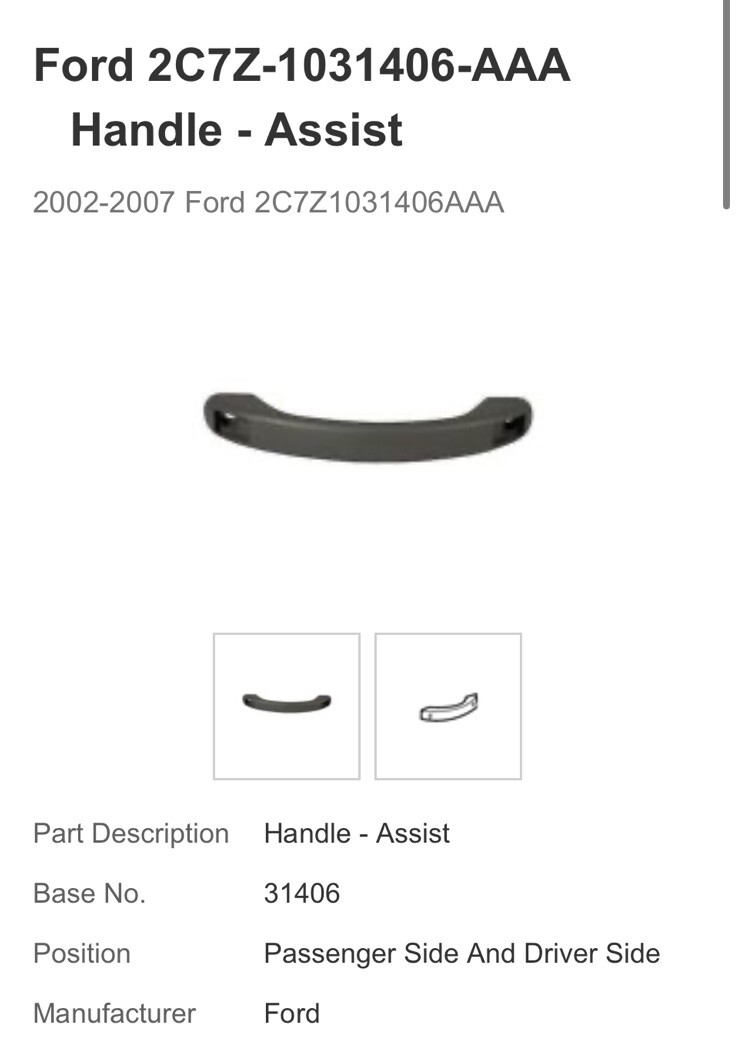The width and height of the screenshot is (736, 1050).
Task: Select the line-drawing diagram thumbnail
Action: pos(448,705)
